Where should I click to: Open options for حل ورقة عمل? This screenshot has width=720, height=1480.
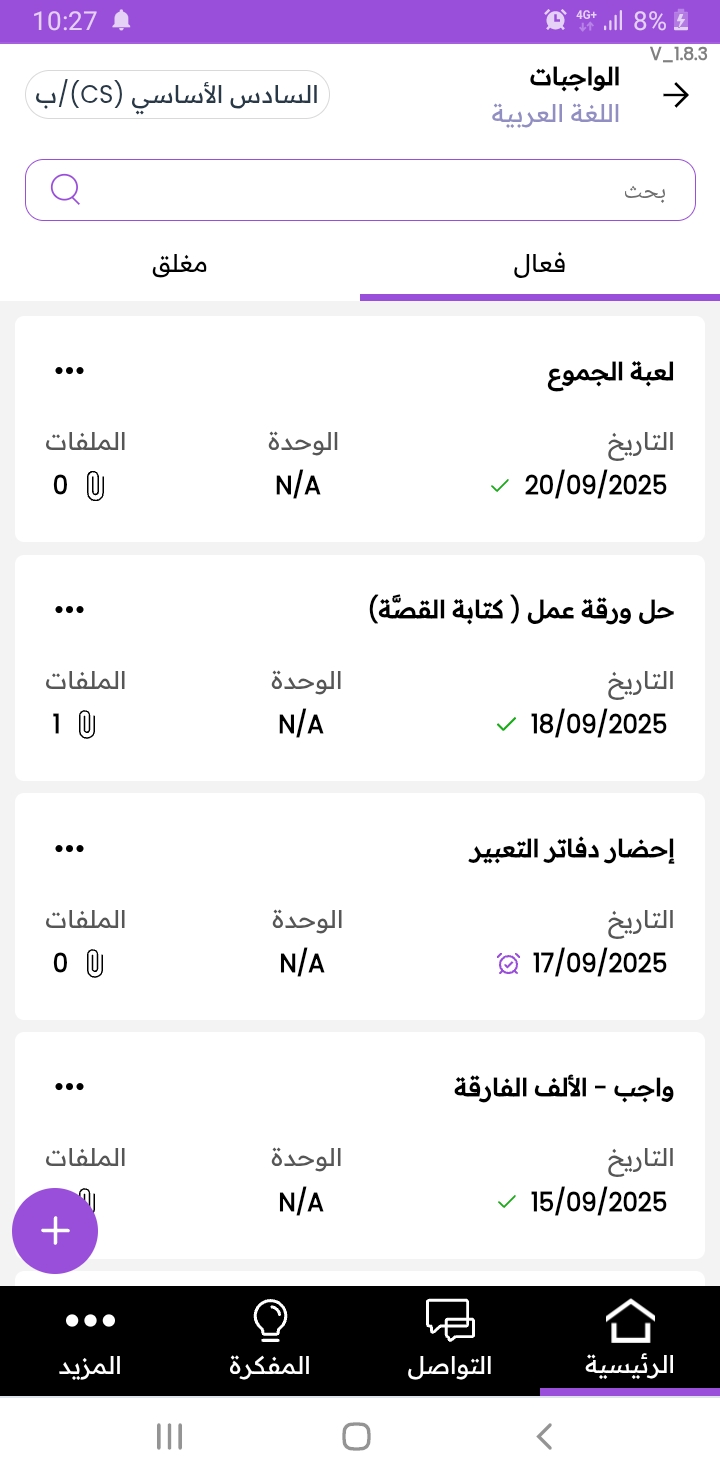(69, 609)
